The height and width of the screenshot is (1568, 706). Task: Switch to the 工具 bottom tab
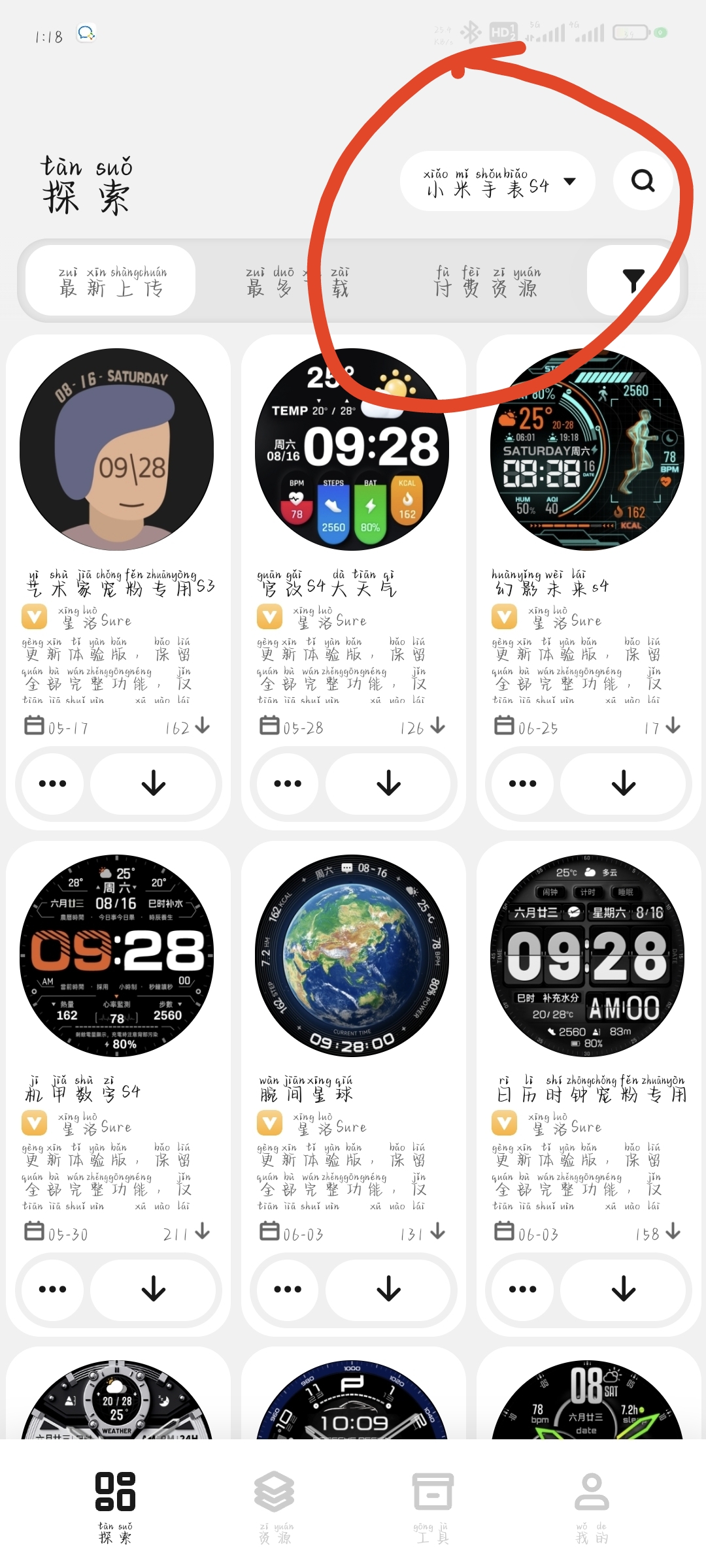click(432, 1507)
